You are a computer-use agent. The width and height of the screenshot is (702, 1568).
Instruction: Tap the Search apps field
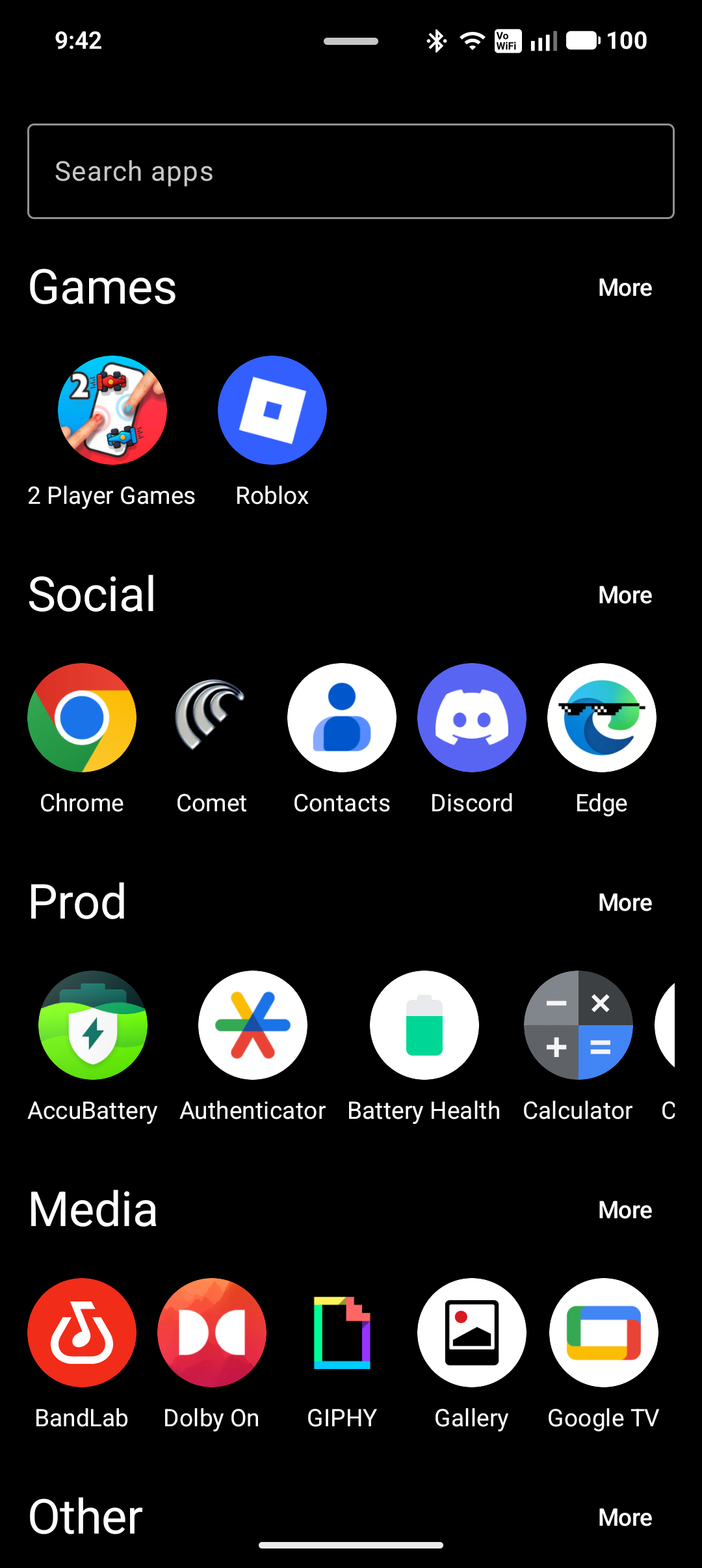point(351,172)
